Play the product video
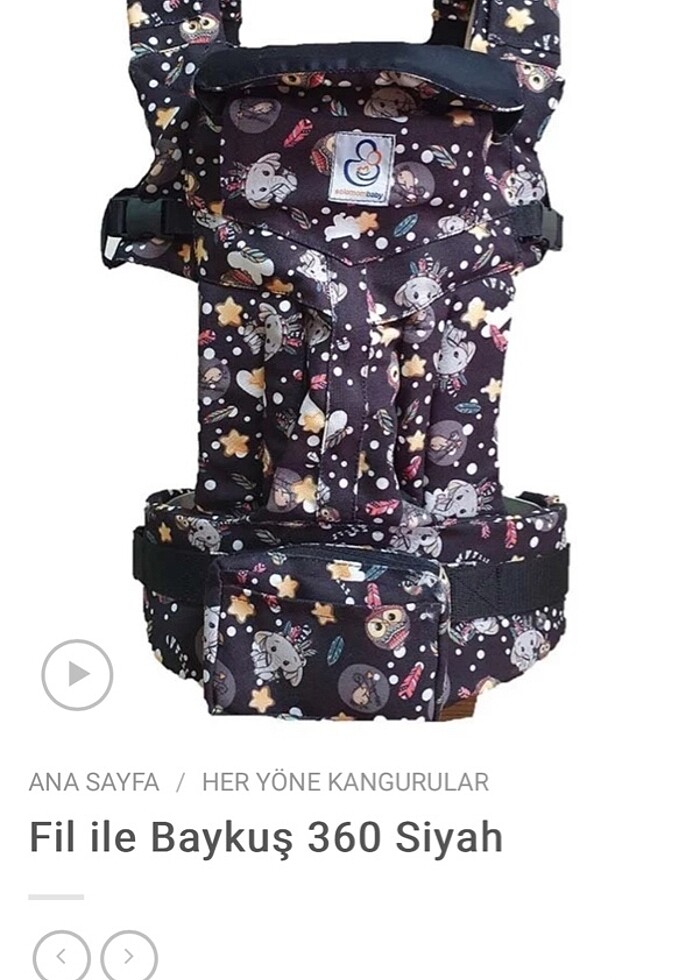Viewport: 700px width, 980px height. [x=77, y=675]
